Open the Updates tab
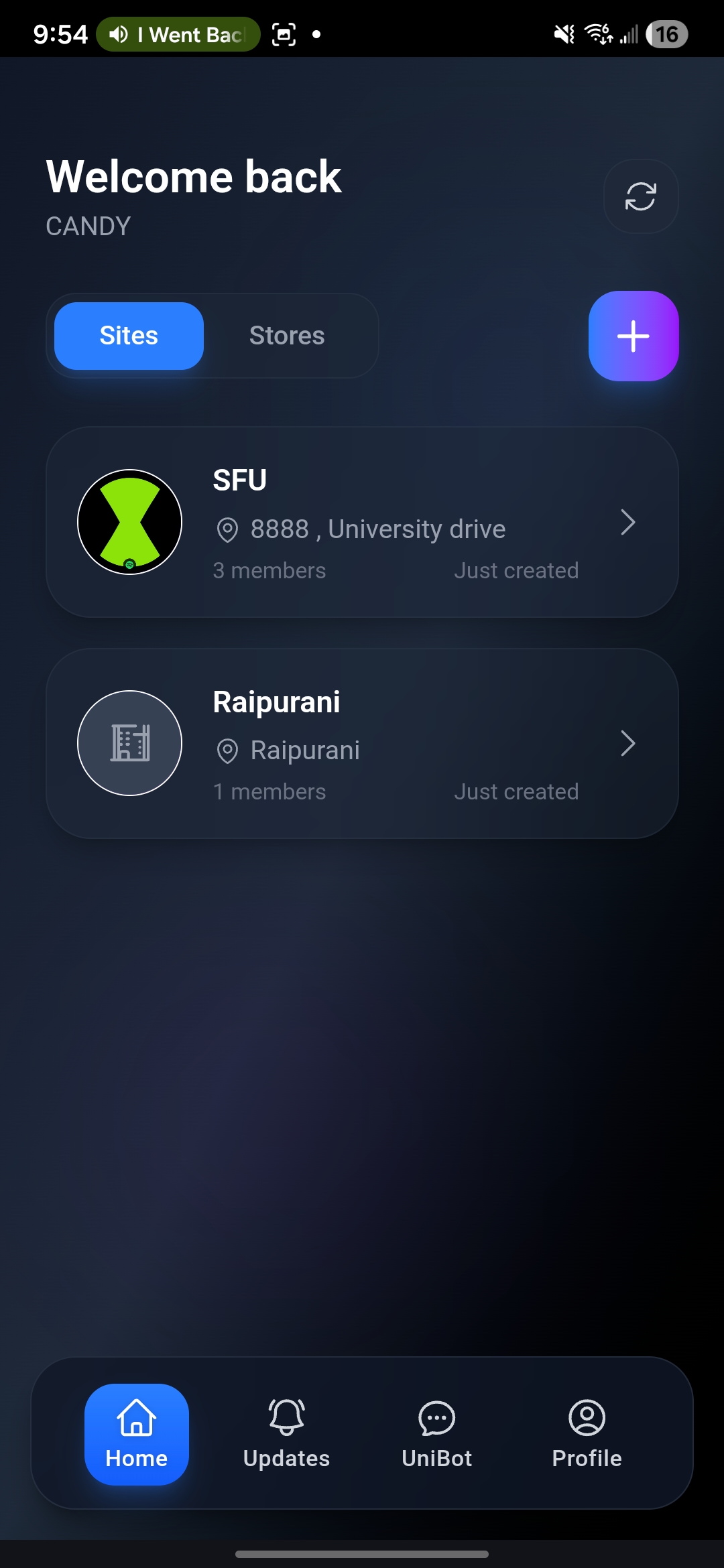 click(x=287, y=1435)
